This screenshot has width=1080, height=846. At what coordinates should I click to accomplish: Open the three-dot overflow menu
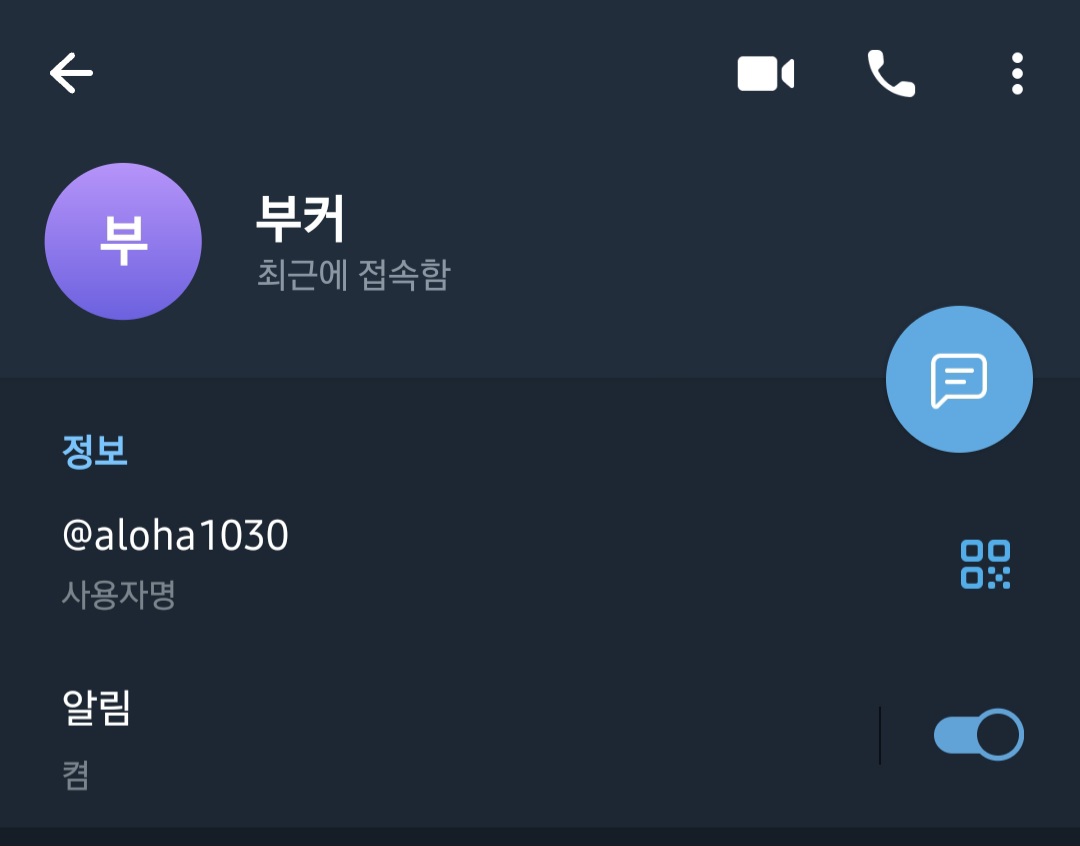point(1016,74)
